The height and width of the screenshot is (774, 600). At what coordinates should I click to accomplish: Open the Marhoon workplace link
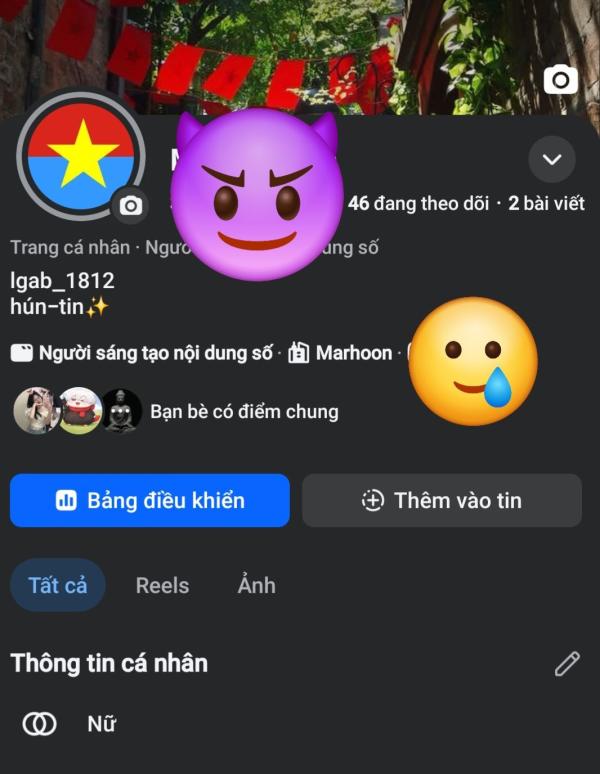(353, 353)
